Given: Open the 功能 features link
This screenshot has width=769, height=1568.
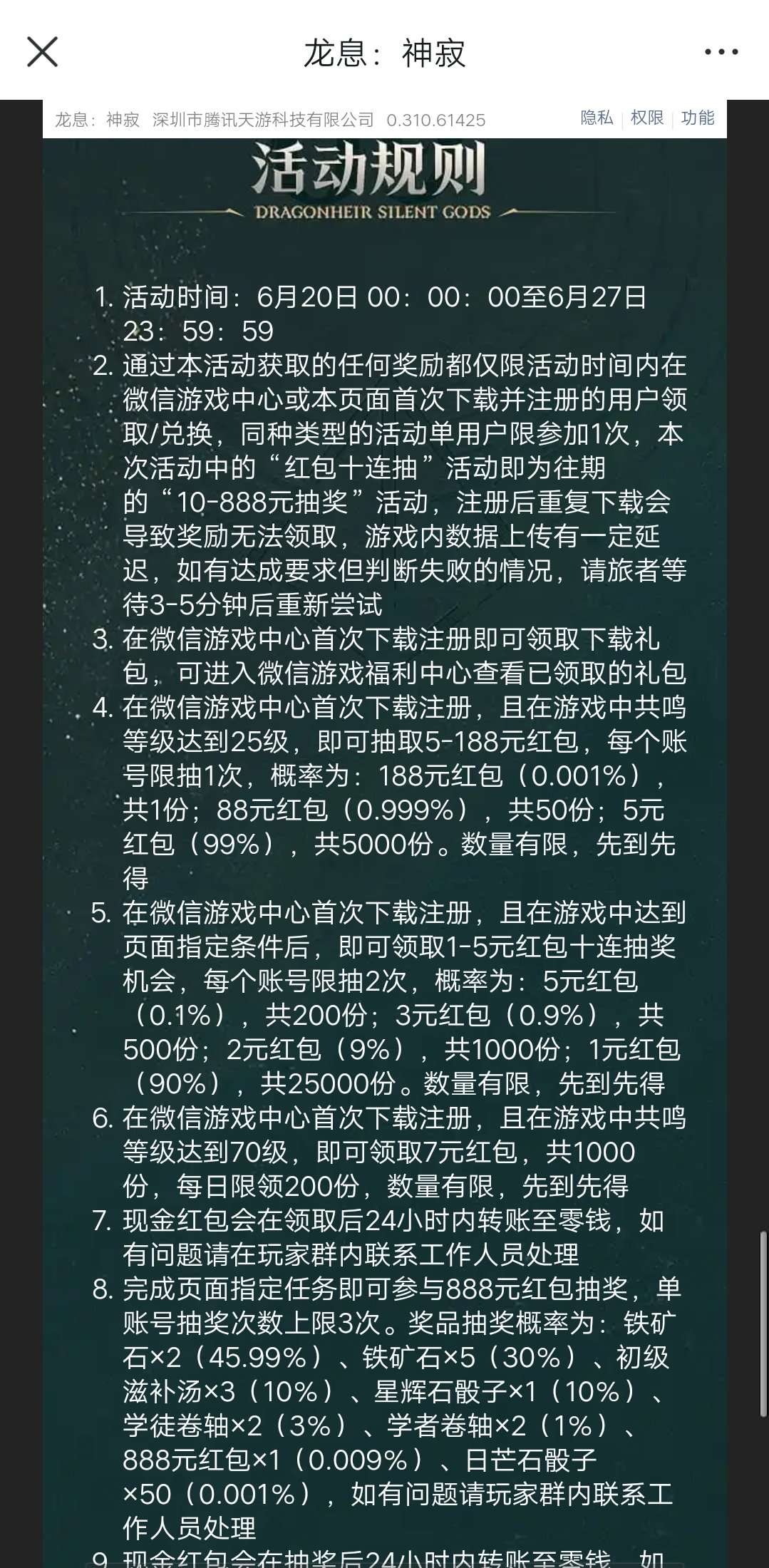Looking at the screenshot, I should point(697,118).
